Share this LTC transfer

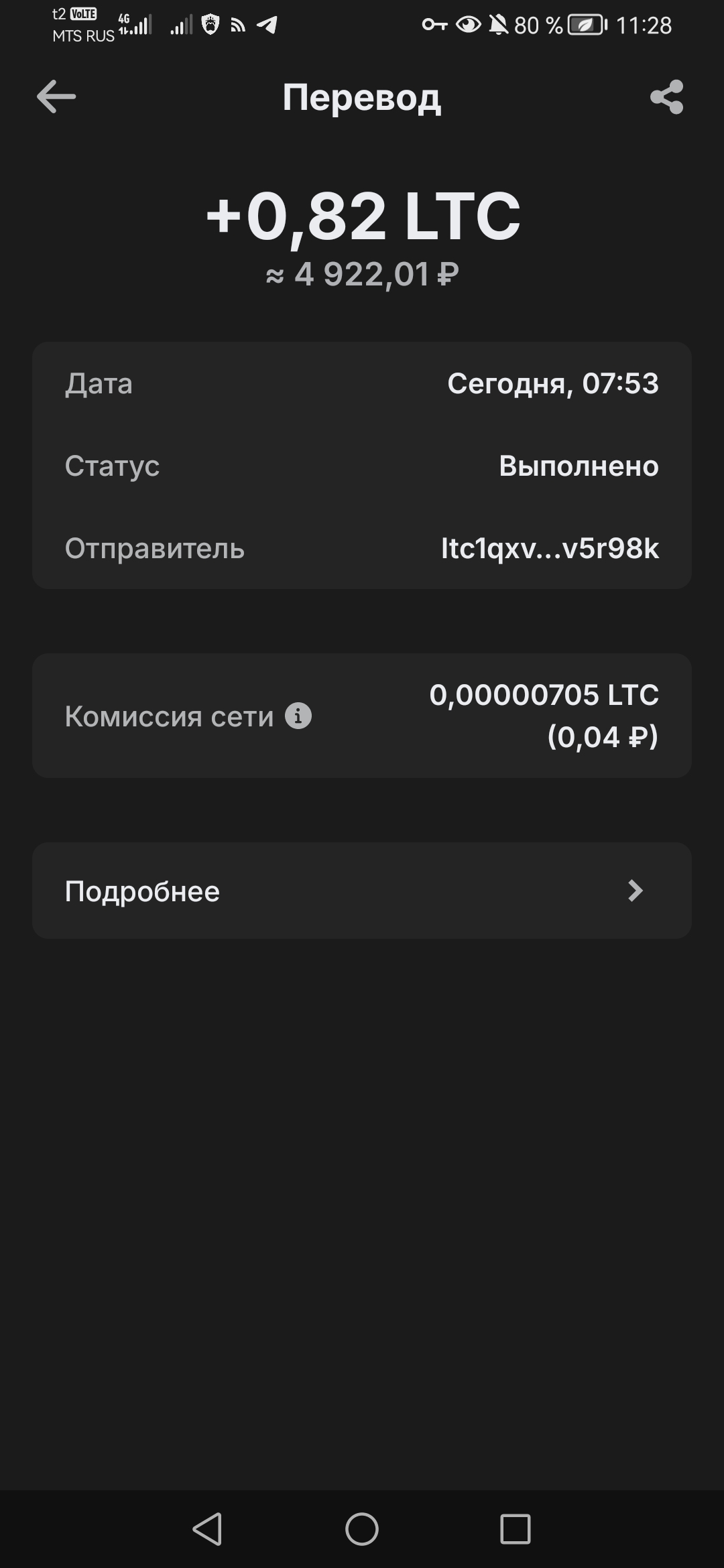(x=666, y=97)
